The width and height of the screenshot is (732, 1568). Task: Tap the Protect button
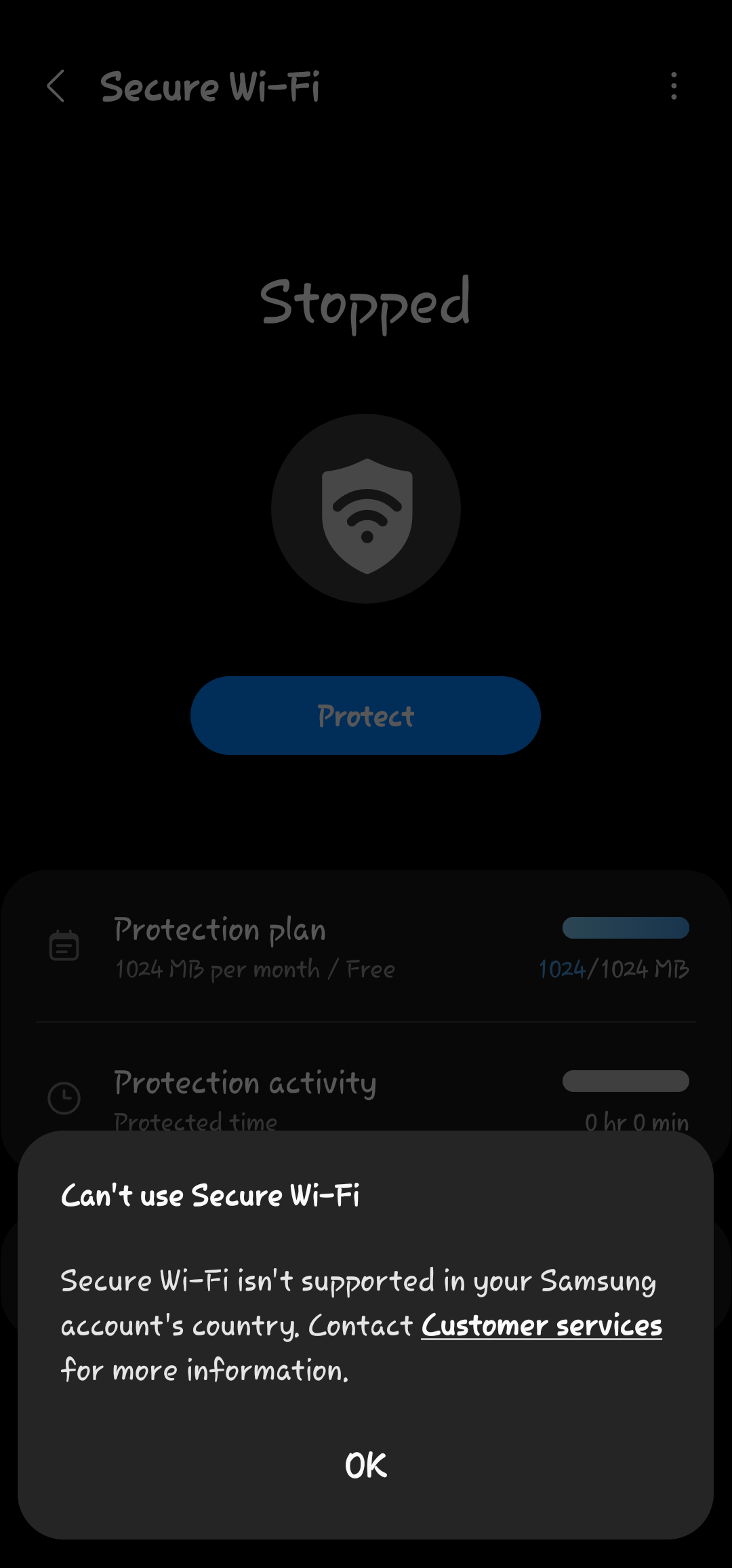365,716
